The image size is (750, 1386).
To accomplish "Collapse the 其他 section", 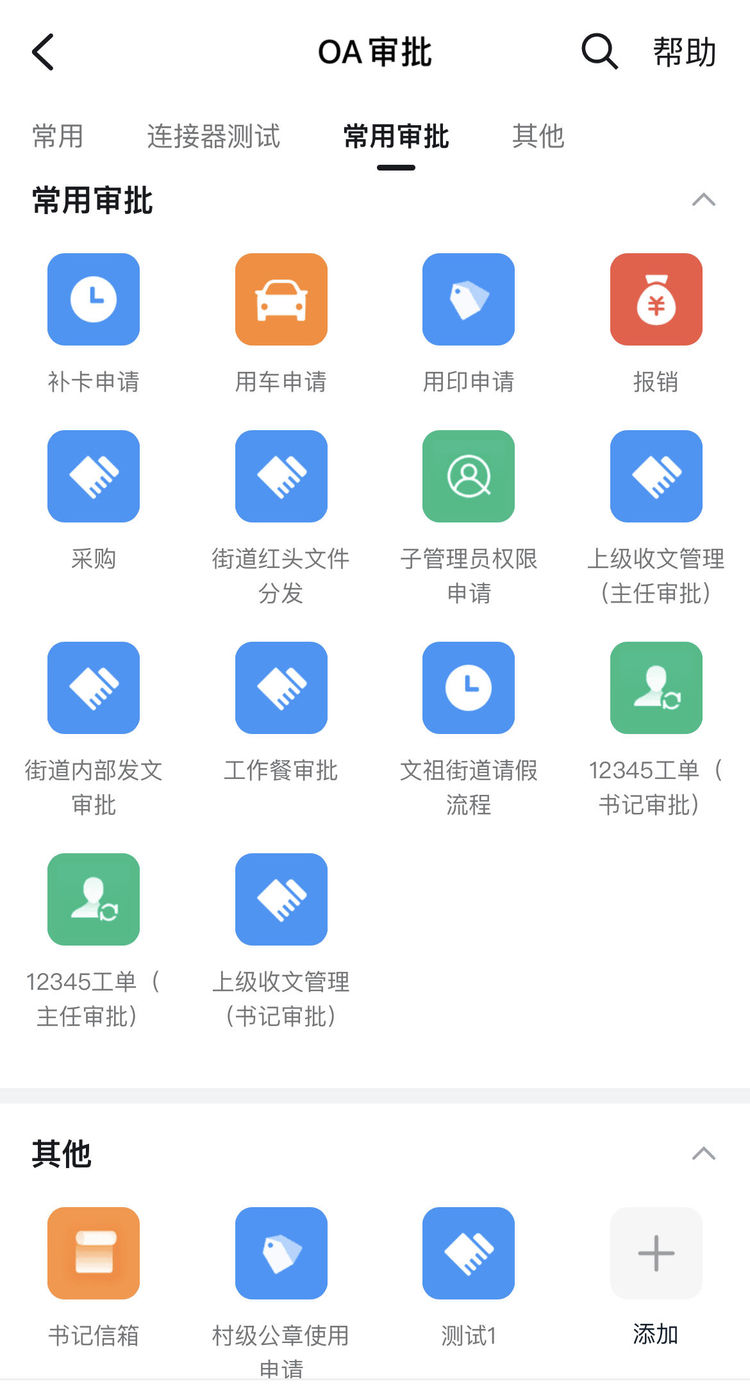I will coord(704,1153).
